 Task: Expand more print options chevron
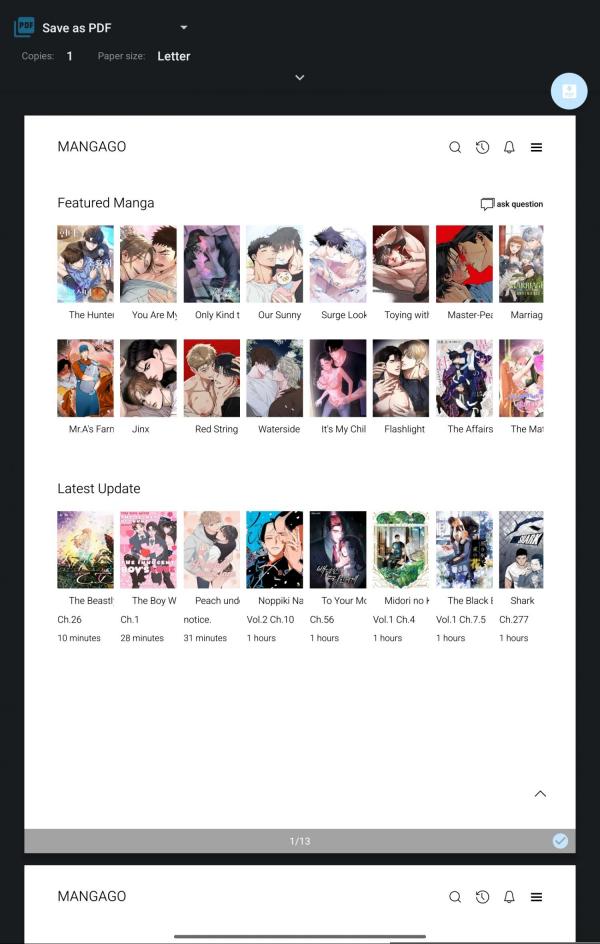[x=299, y=77]
